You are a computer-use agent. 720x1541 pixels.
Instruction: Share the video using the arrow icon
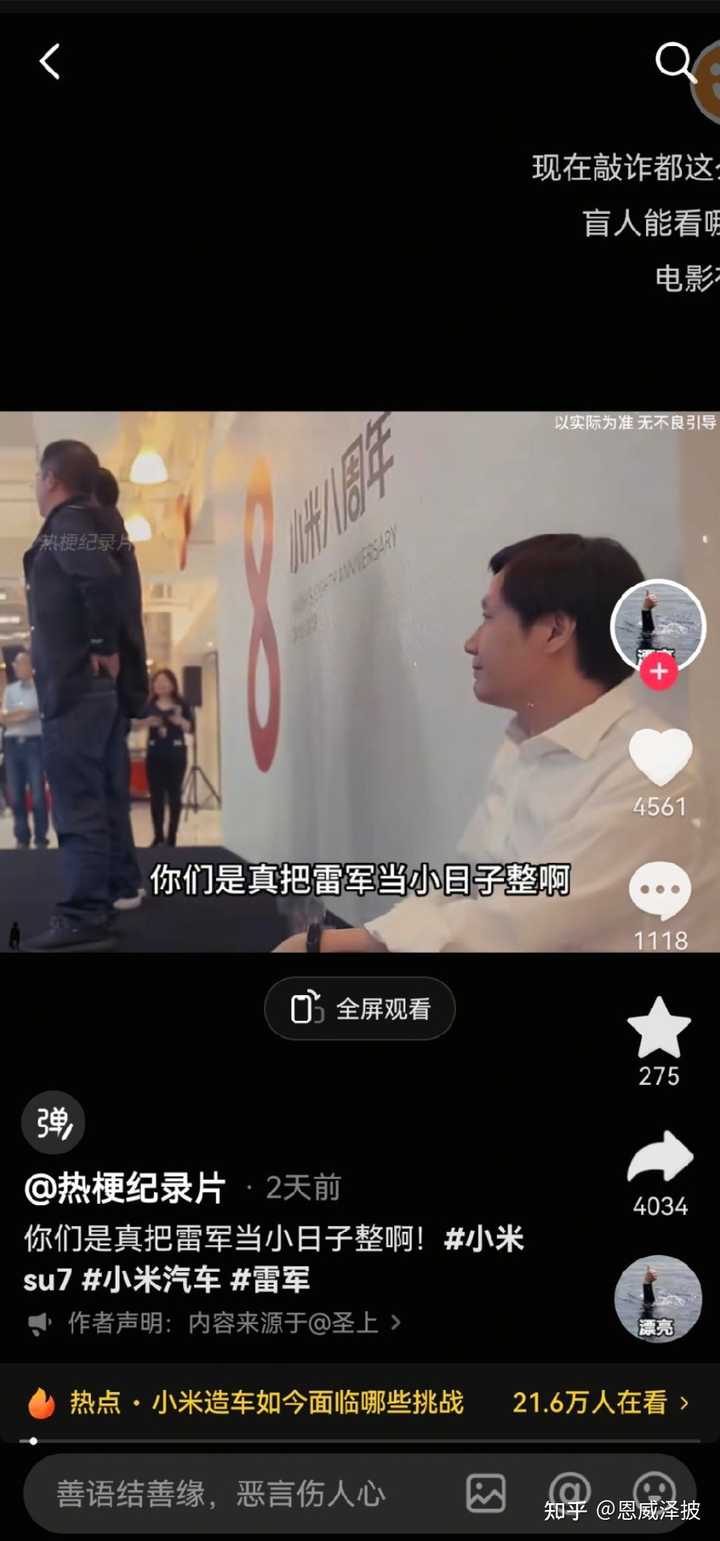660,1159
